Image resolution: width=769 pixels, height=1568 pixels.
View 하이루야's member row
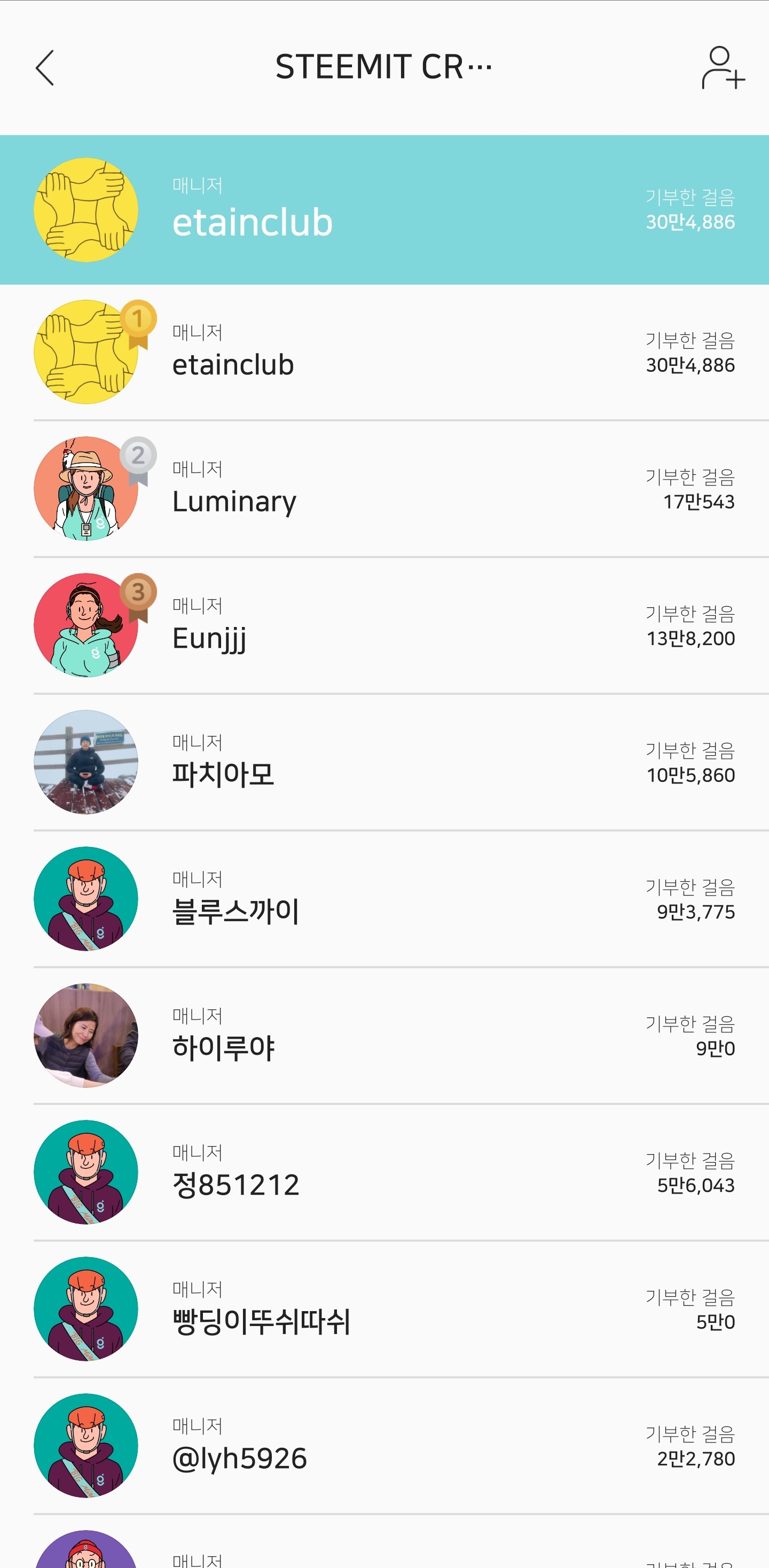[x=384, y=1036]
